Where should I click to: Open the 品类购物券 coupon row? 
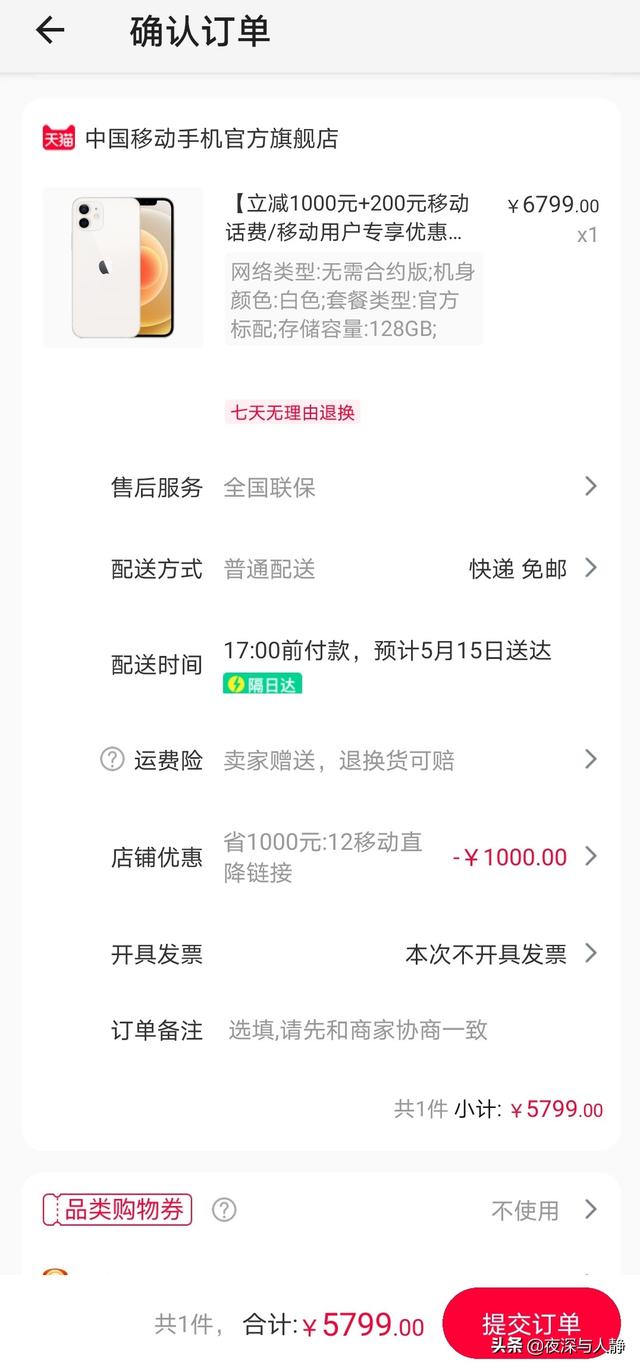(320, 1210)
